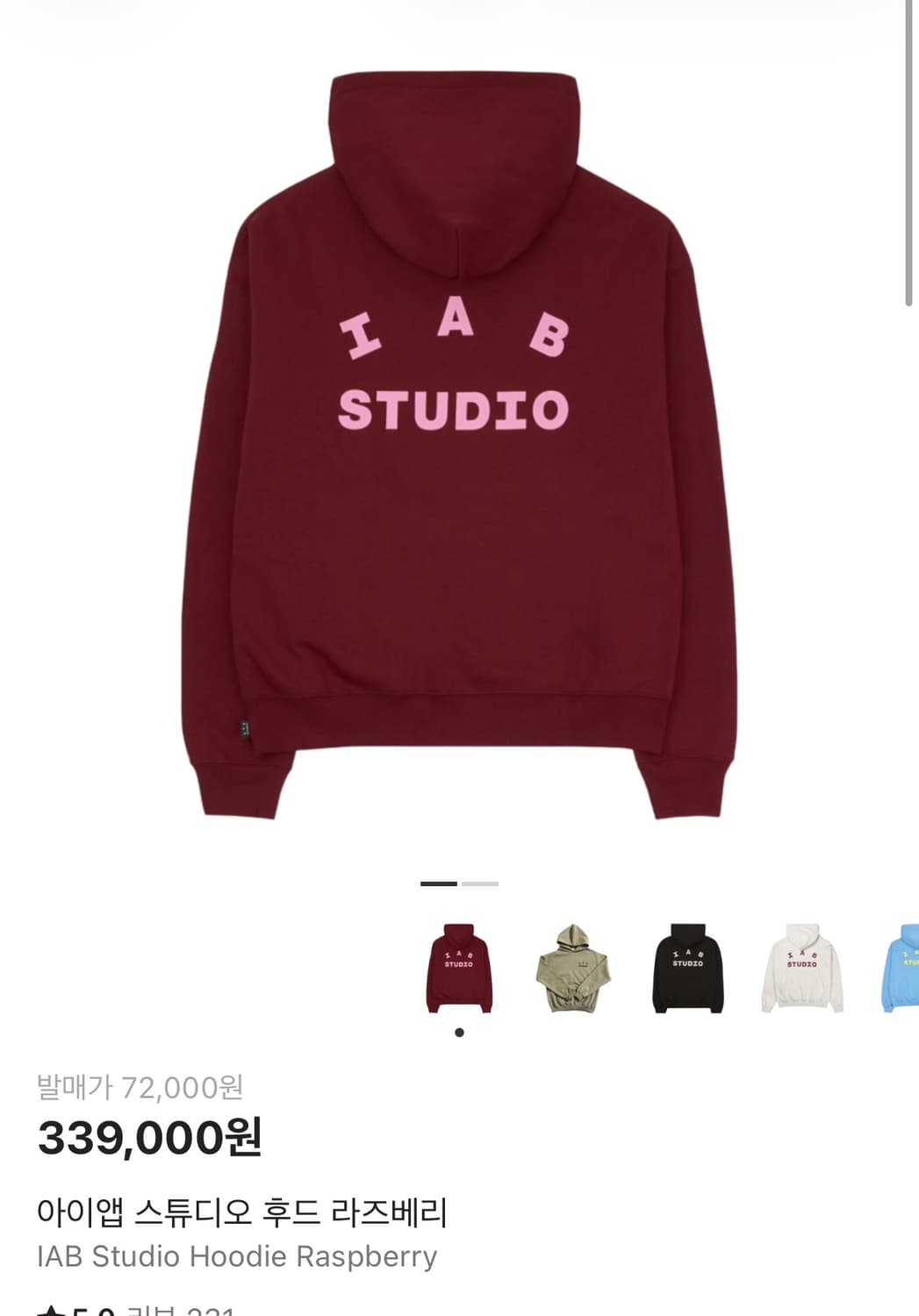Tap the star rating icon
This screenshot has height=1316, width=919.
click(x=54, y=1311)
